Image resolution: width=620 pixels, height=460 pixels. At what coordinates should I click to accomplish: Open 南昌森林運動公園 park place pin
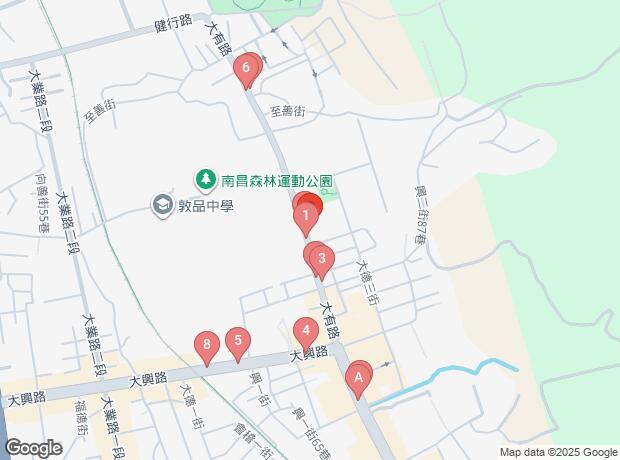click(x=206, y=180)
